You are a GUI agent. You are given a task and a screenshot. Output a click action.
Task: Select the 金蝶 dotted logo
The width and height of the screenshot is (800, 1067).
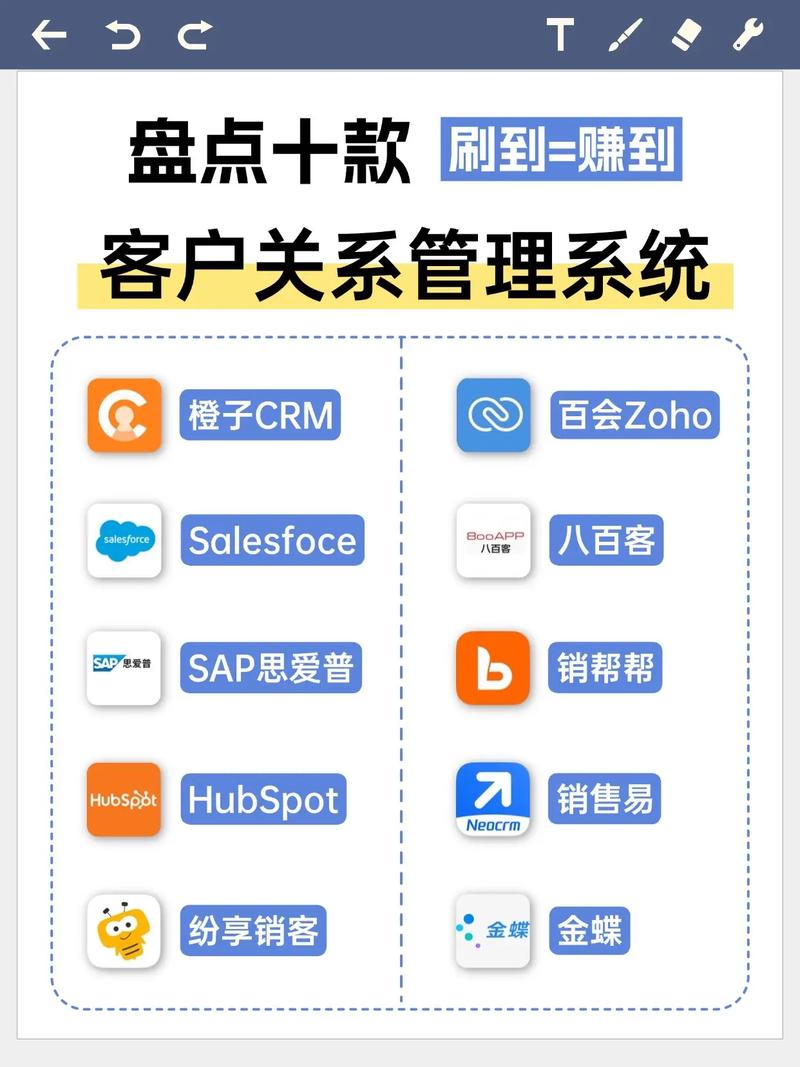point(493,928)
